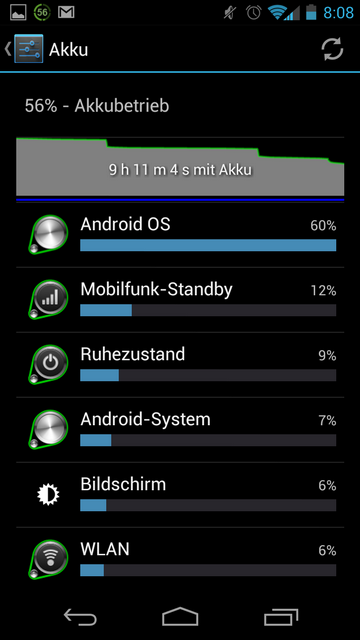Open Android-System usage details
This screenshot has height=640, width=360.
coord(180,430)
